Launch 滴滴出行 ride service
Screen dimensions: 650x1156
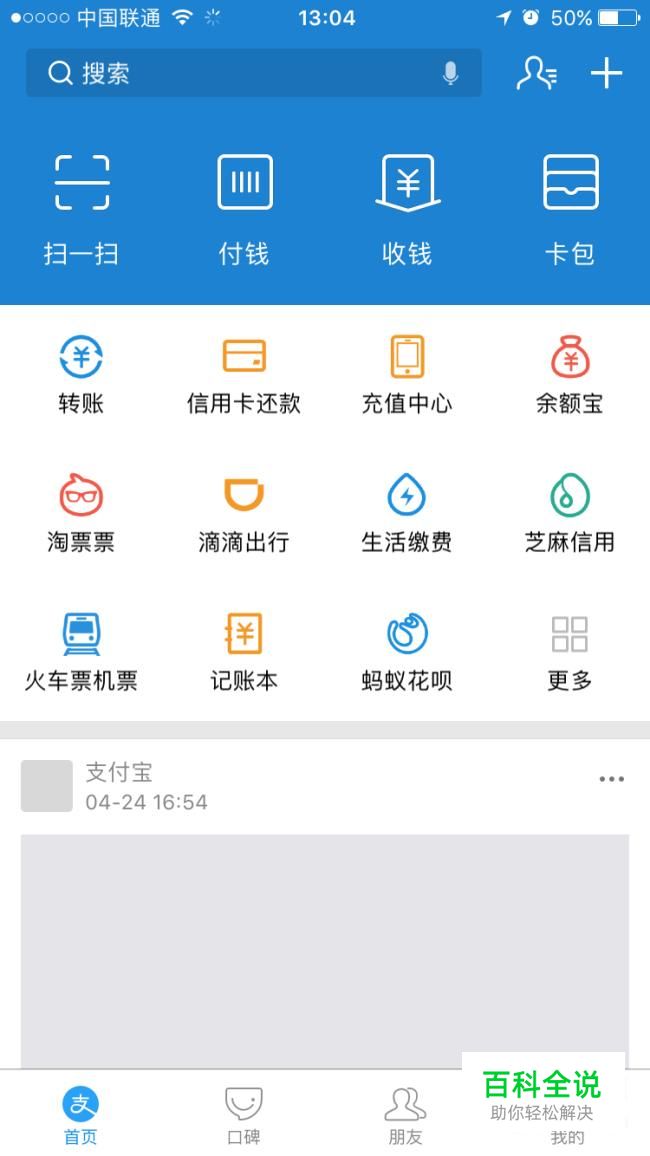coord(244,513)
